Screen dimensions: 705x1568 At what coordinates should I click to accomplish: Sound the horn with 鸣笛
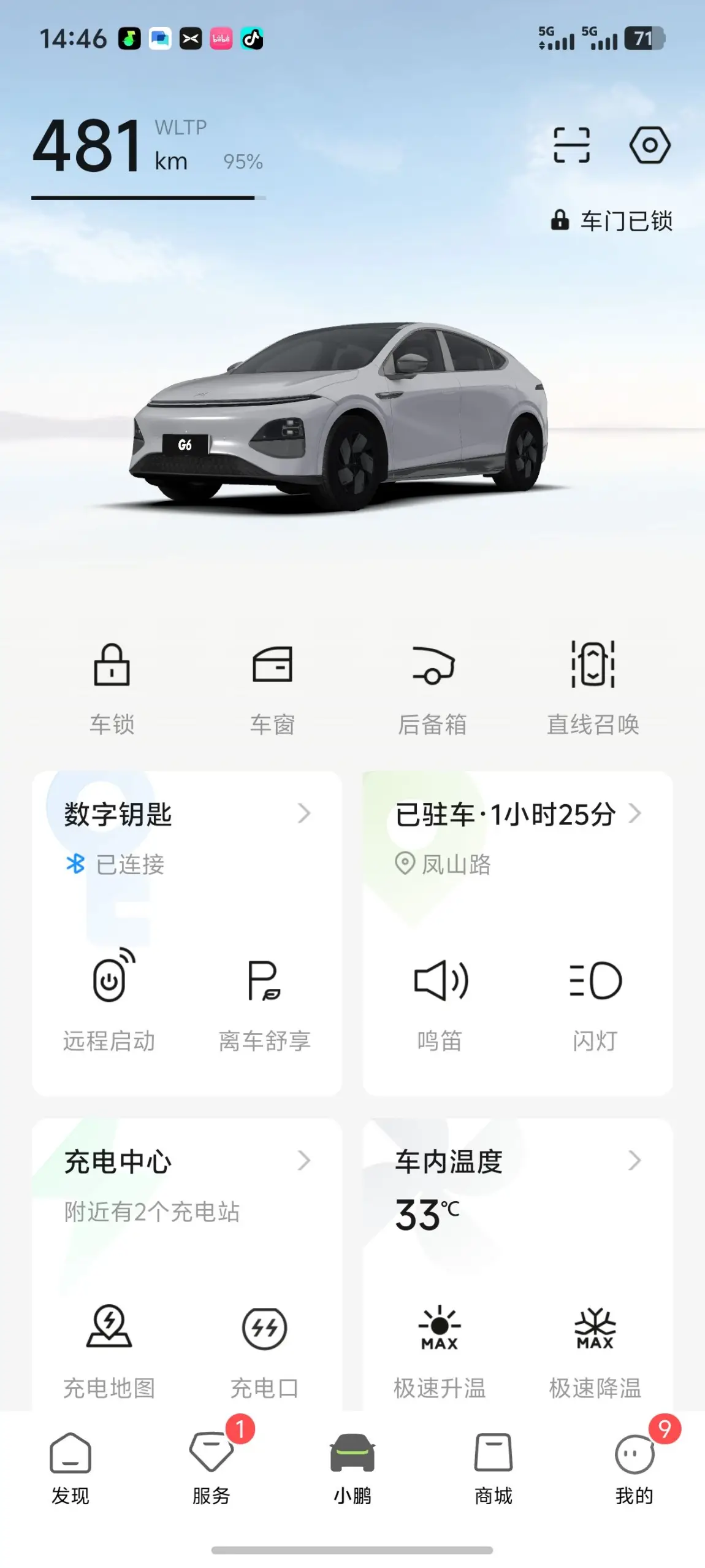(440, 1000)
